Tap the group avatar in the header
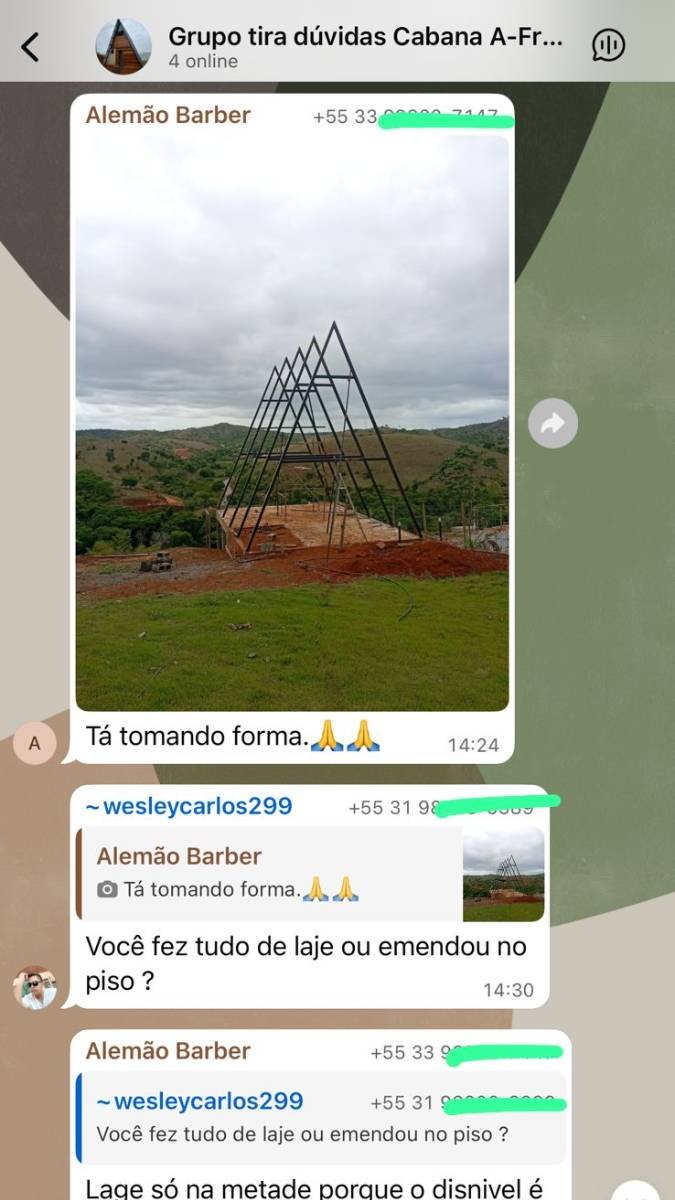The image size is (675, 1200). [123, 46]
